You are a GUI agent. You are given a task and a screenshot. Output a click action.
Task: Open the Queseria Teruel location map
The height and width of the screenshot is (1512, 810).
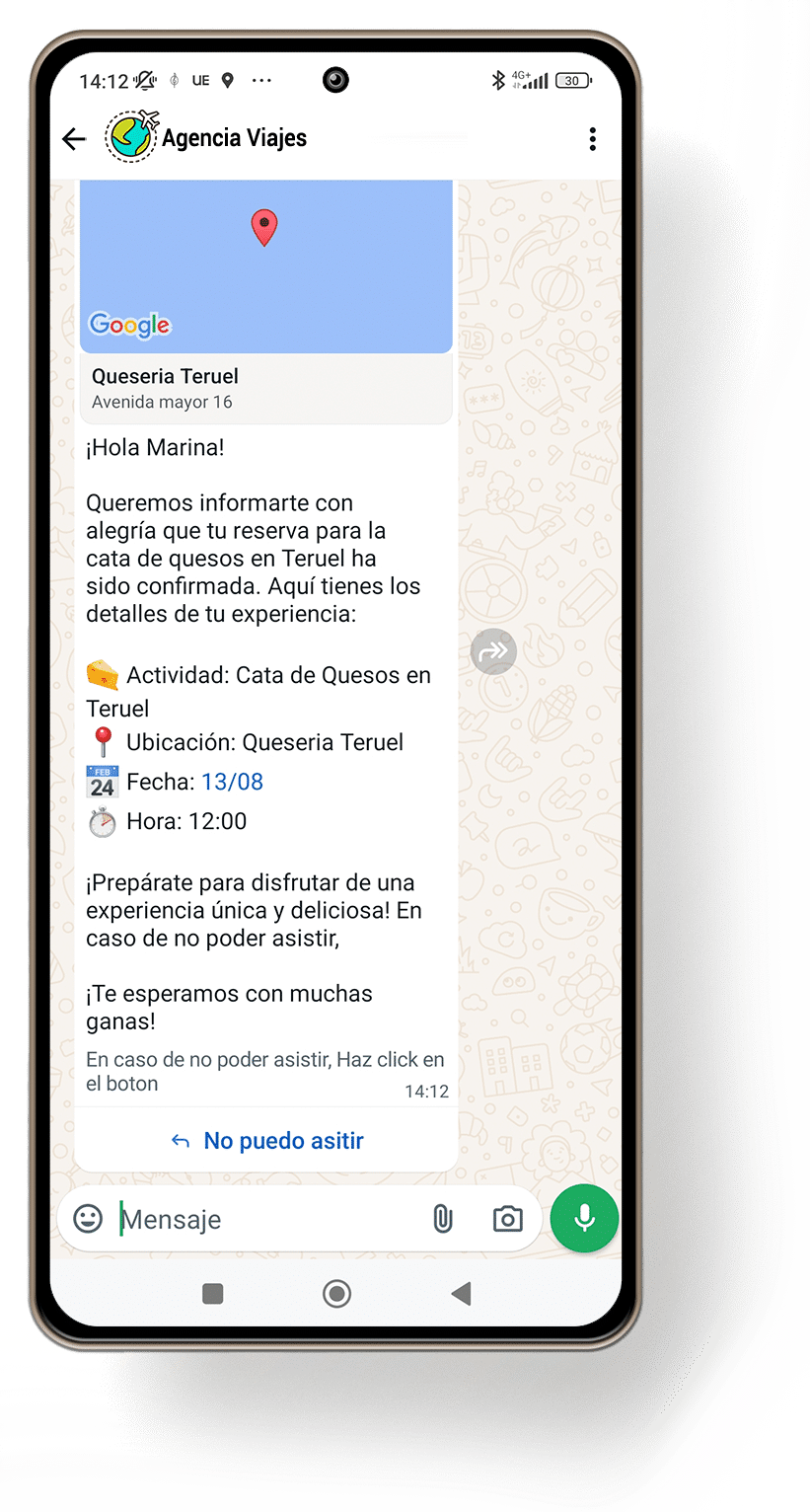click(x=265, y=266)
